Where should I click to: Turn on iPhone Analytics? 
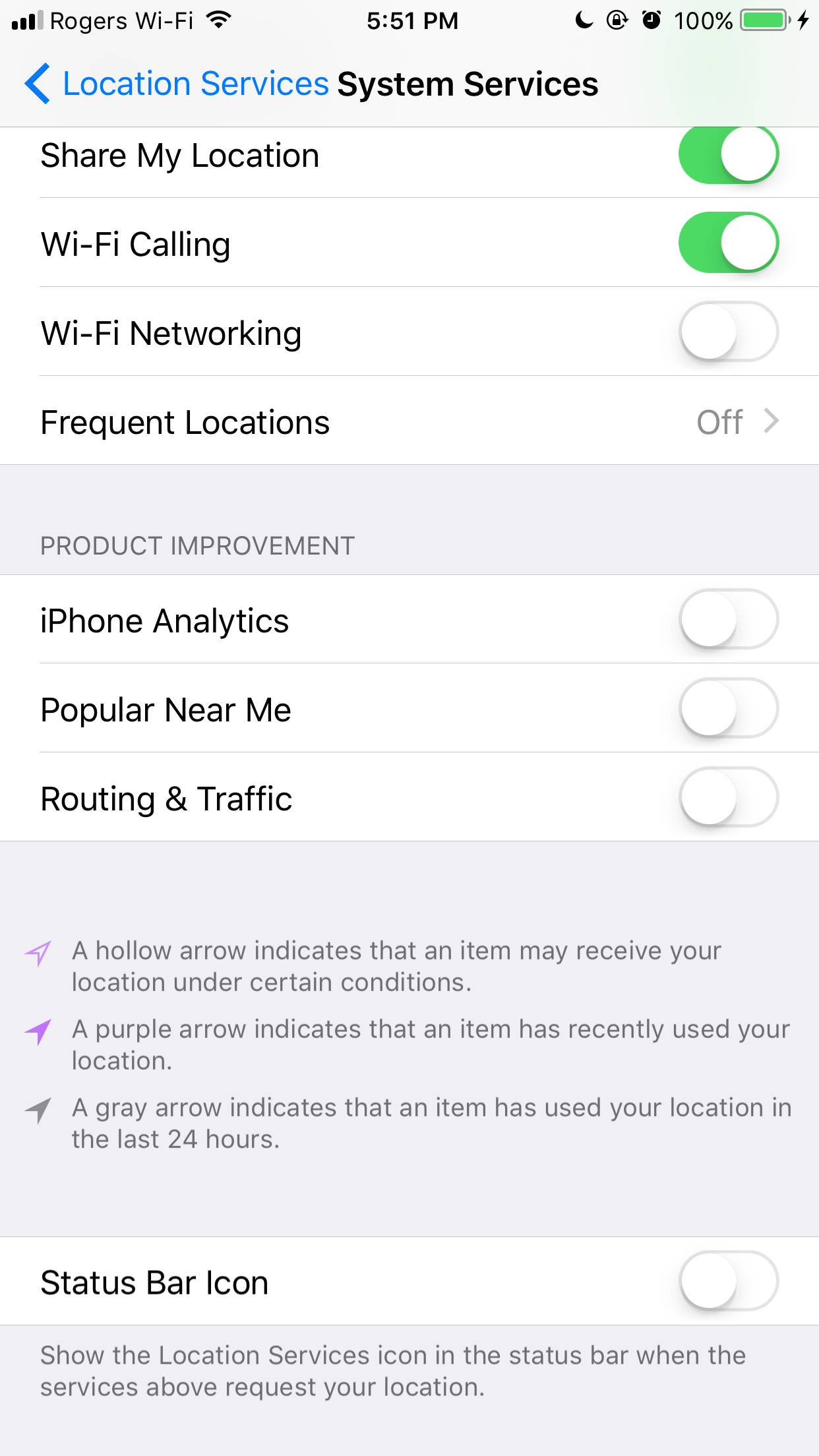pyautogui.click(x=729, y=619)
